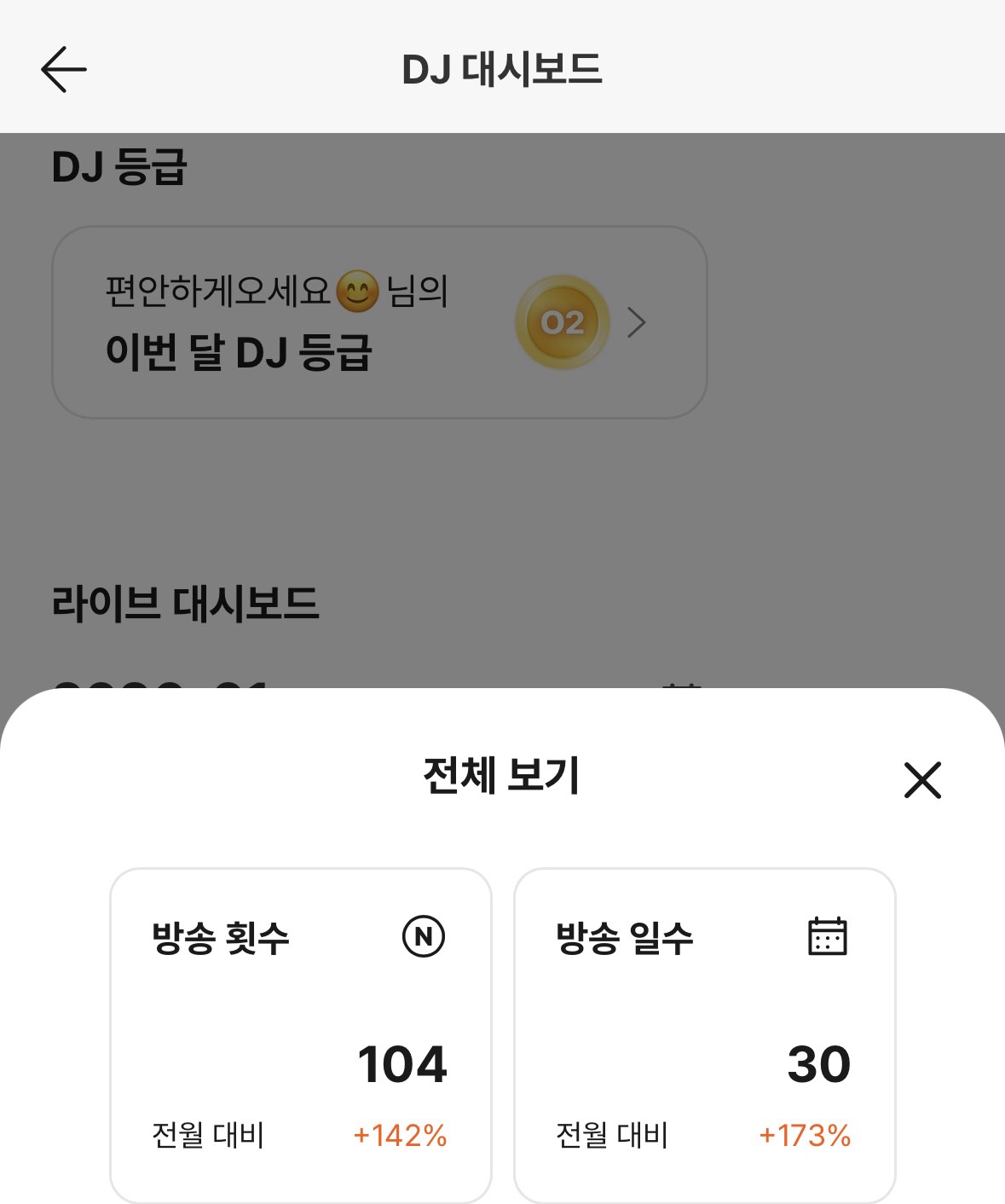This screenshot has height=1204, width=1005.
Task: Open 이번 달 DJ 등급 details
Action: coord(379,322)
